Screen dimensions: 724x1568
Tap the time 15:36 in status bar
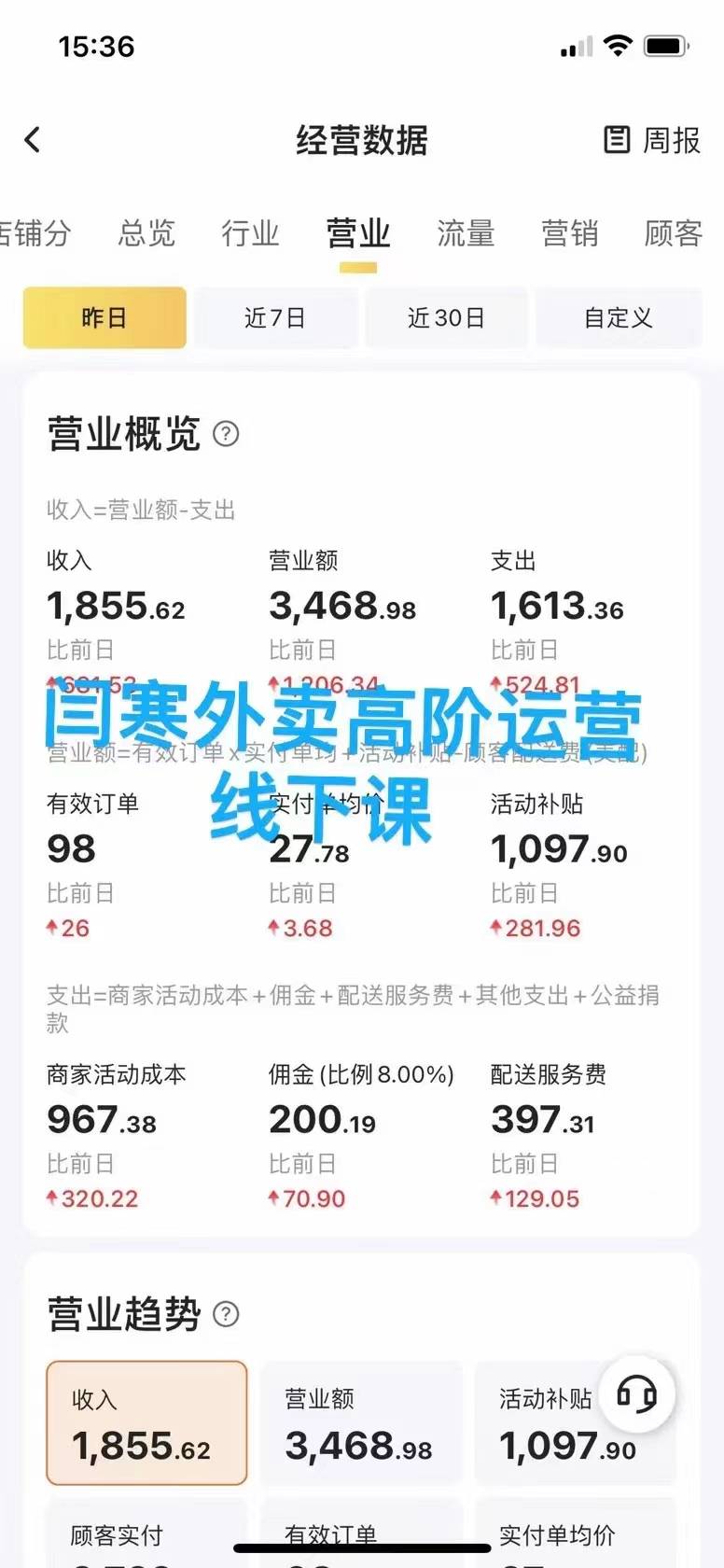click(96, 45)
